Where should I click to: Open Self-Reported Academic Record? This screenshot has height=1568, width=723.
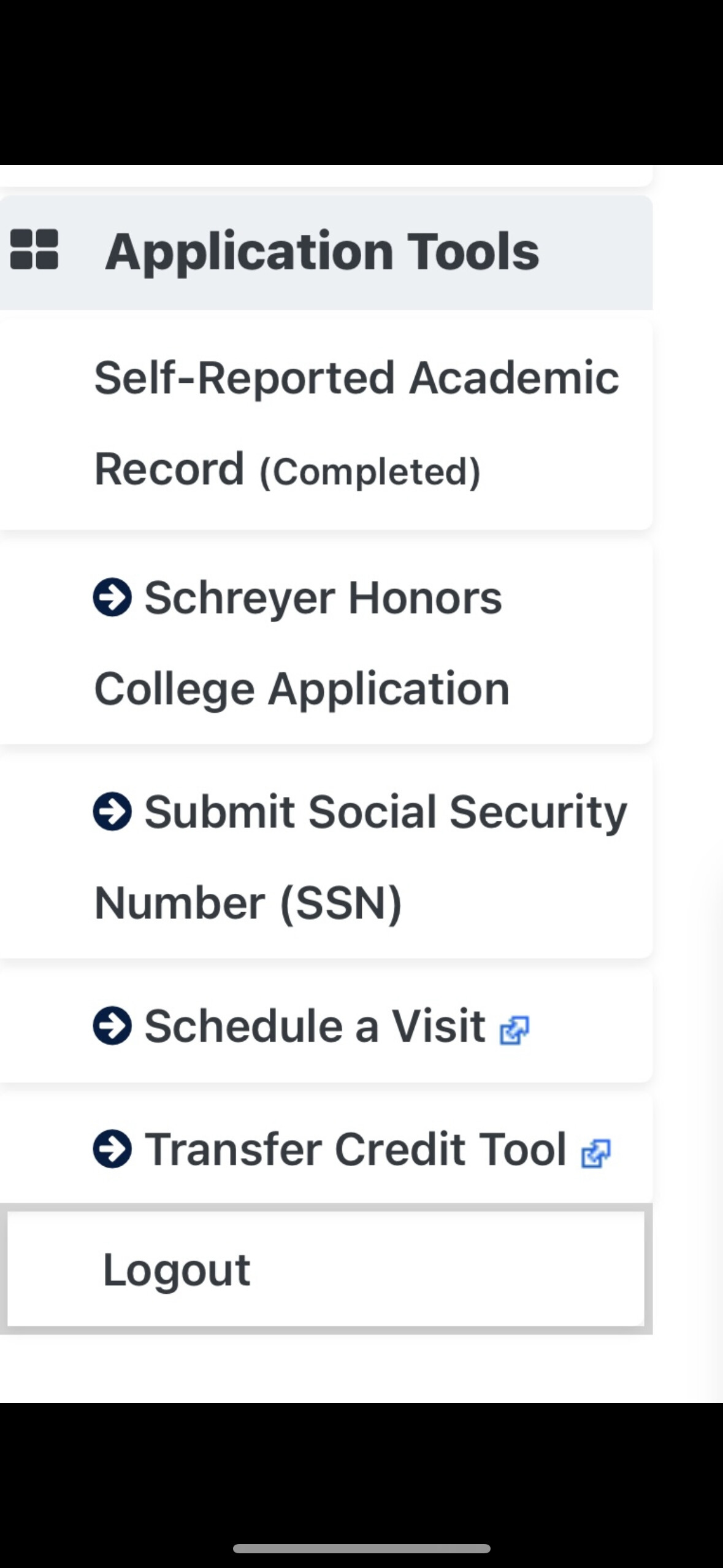(325, 423)
